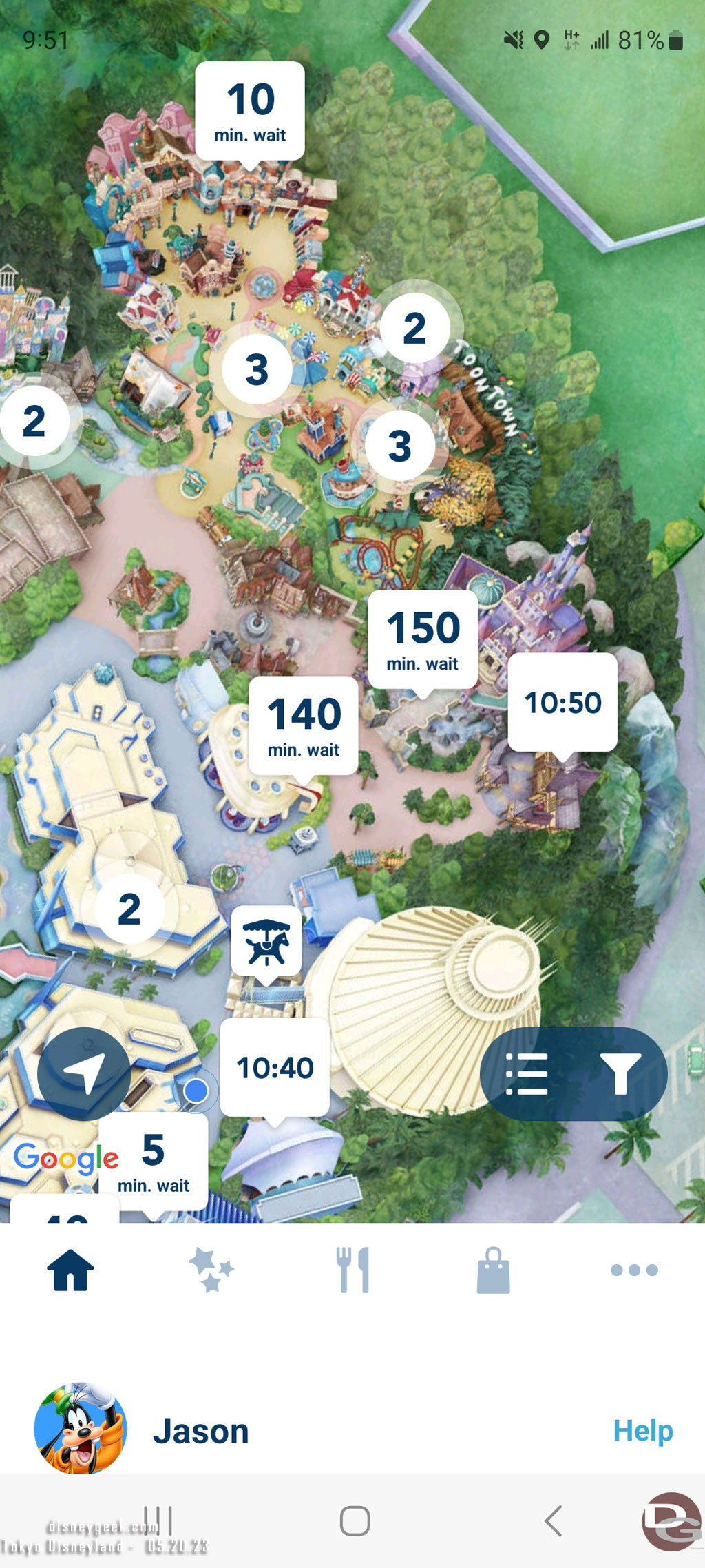Go to the Home tab
Viewport: 705px width, 1568px height.
70,1270
